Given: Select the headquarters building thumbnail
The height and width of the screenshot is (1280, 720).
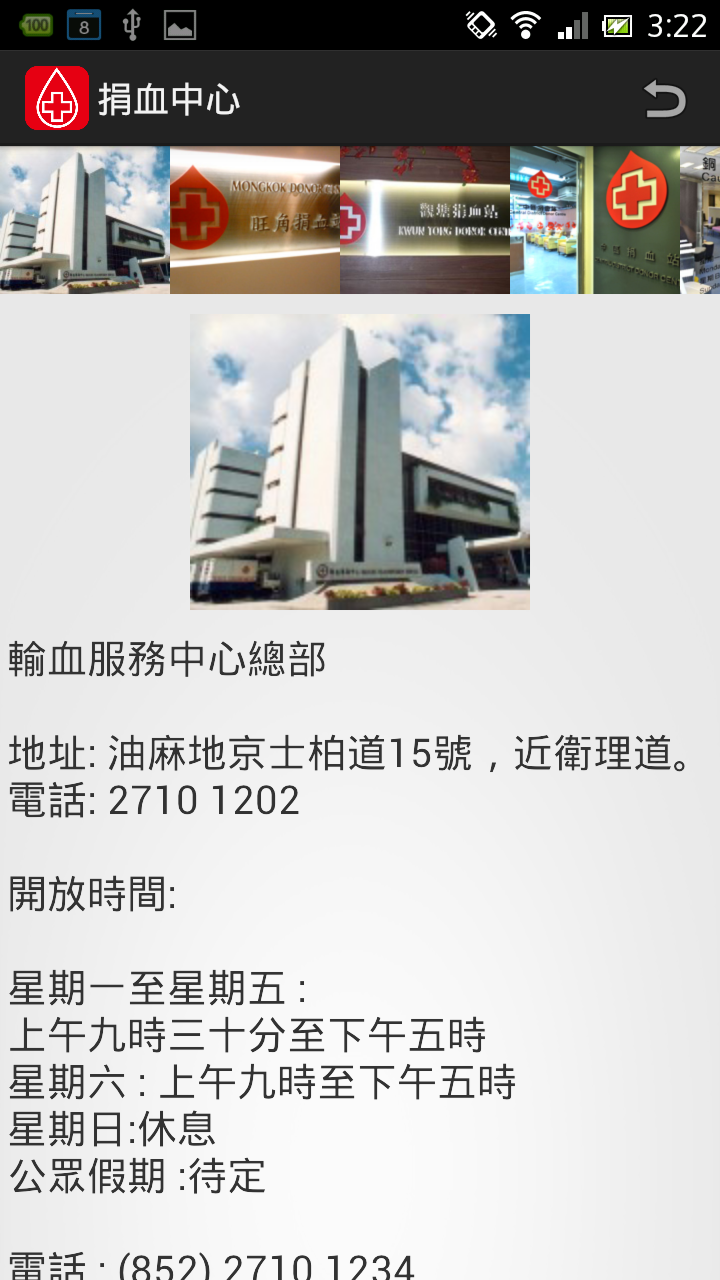Looking at the screenshot, I should click(85, 220).
